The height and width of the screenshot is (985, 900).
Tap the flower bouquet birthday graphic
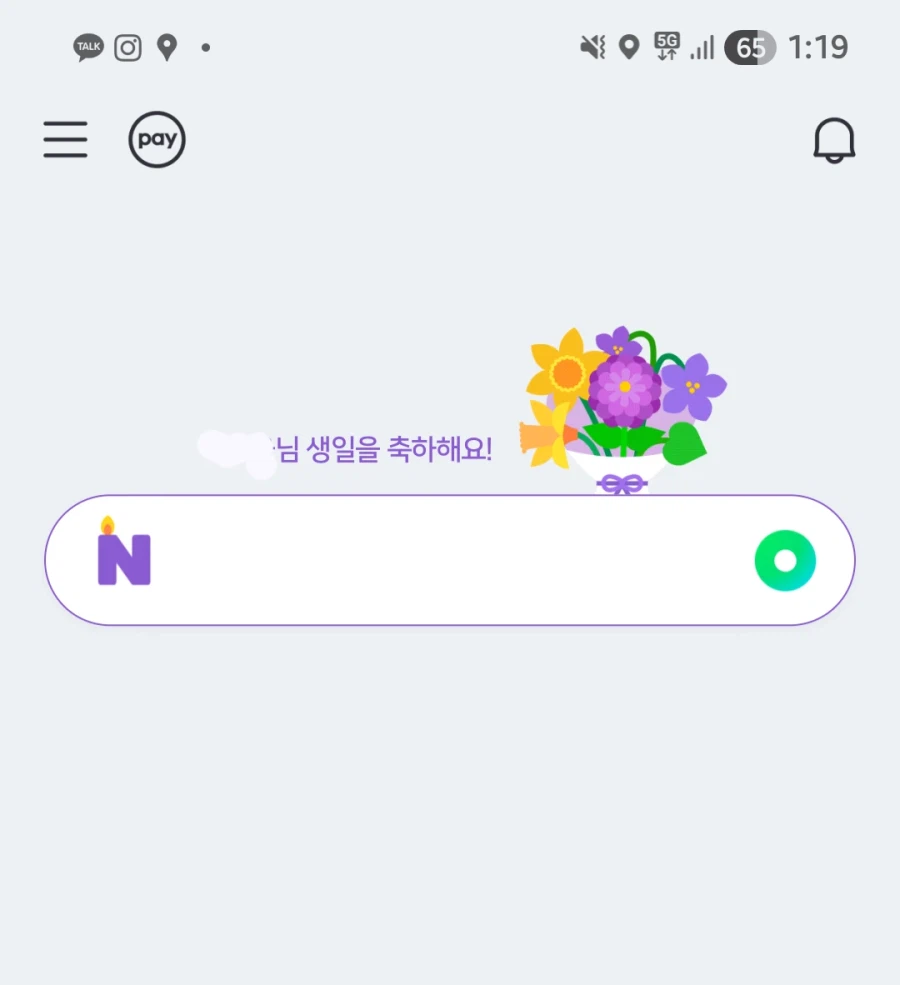622,400
